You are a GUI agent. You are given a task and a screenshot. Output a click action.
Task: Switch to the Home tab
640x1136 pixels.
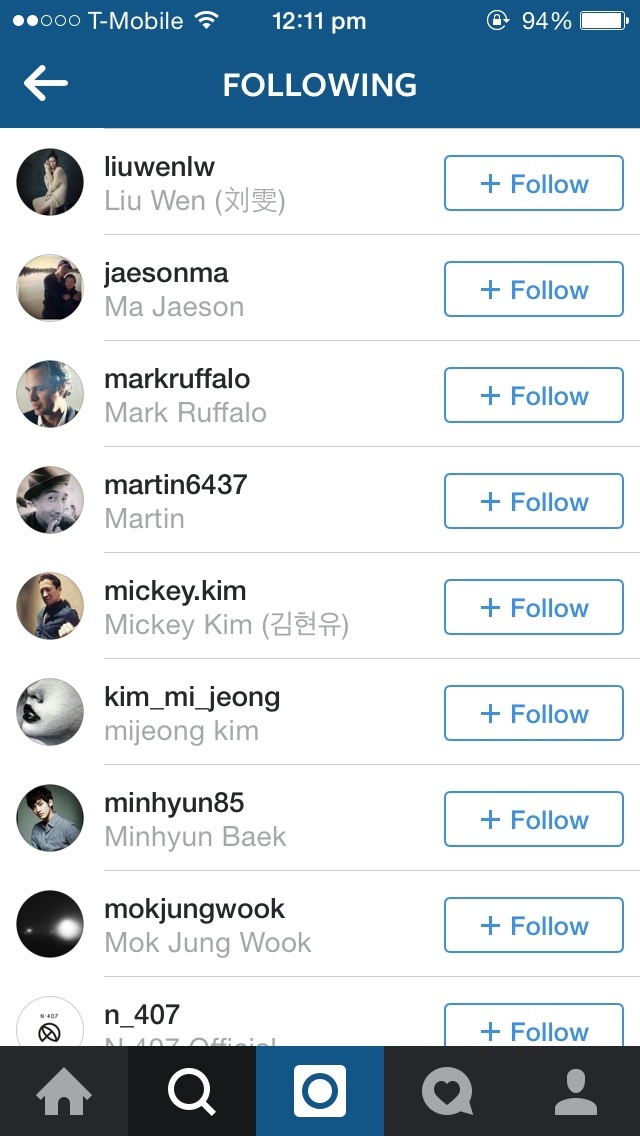point(64,1091)
